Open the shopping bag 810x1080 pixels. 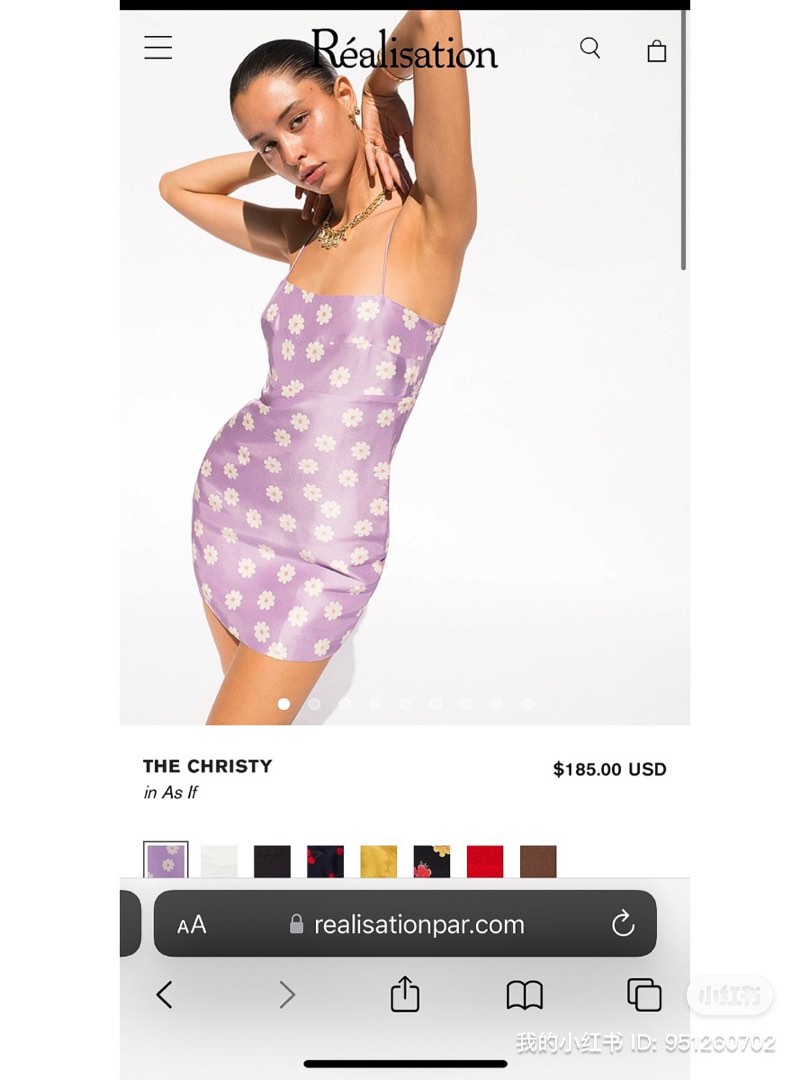coord(657,51)
